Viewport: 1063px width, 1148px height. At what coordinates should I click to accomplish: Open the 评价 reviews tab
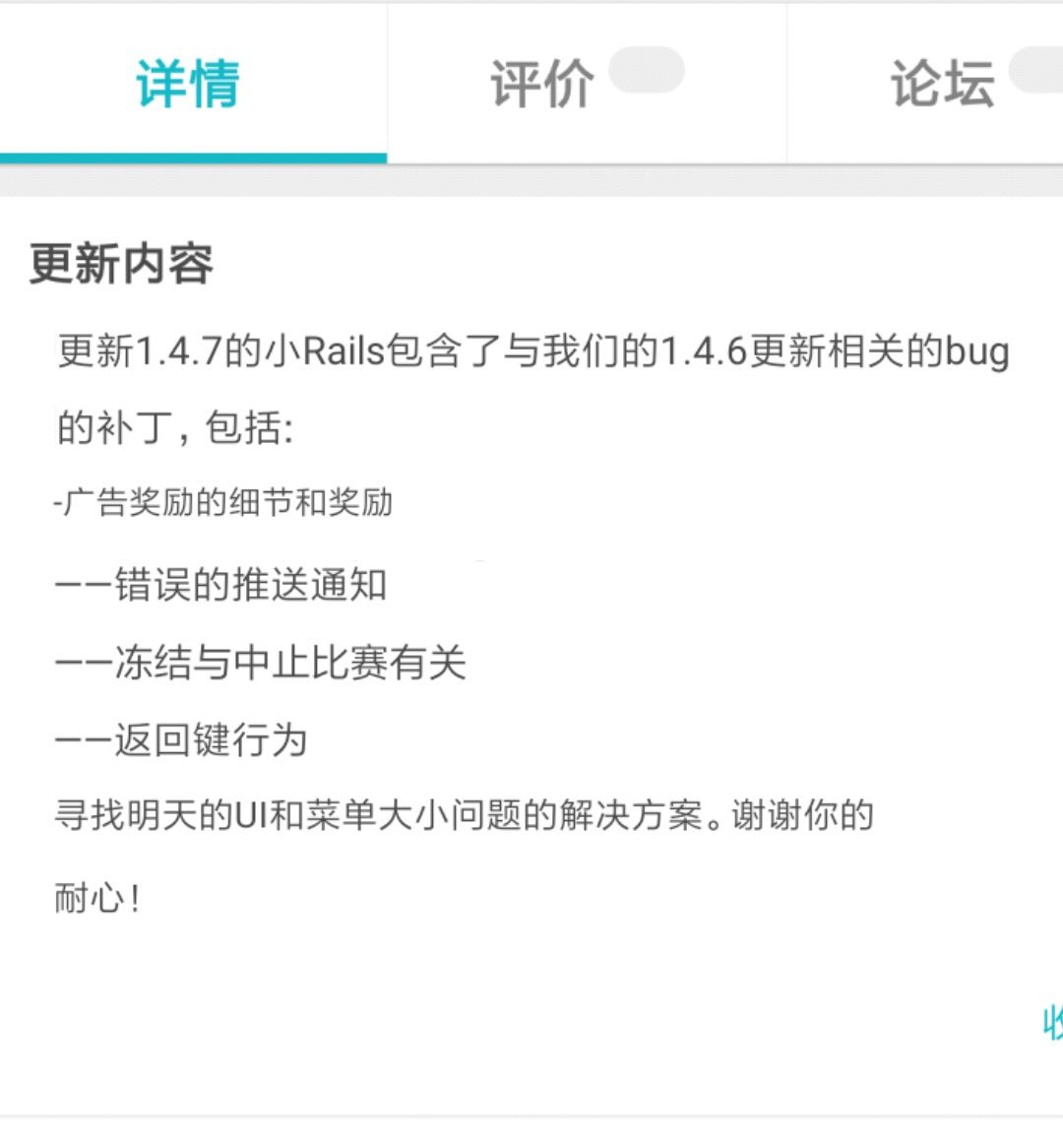coord(588,84)
